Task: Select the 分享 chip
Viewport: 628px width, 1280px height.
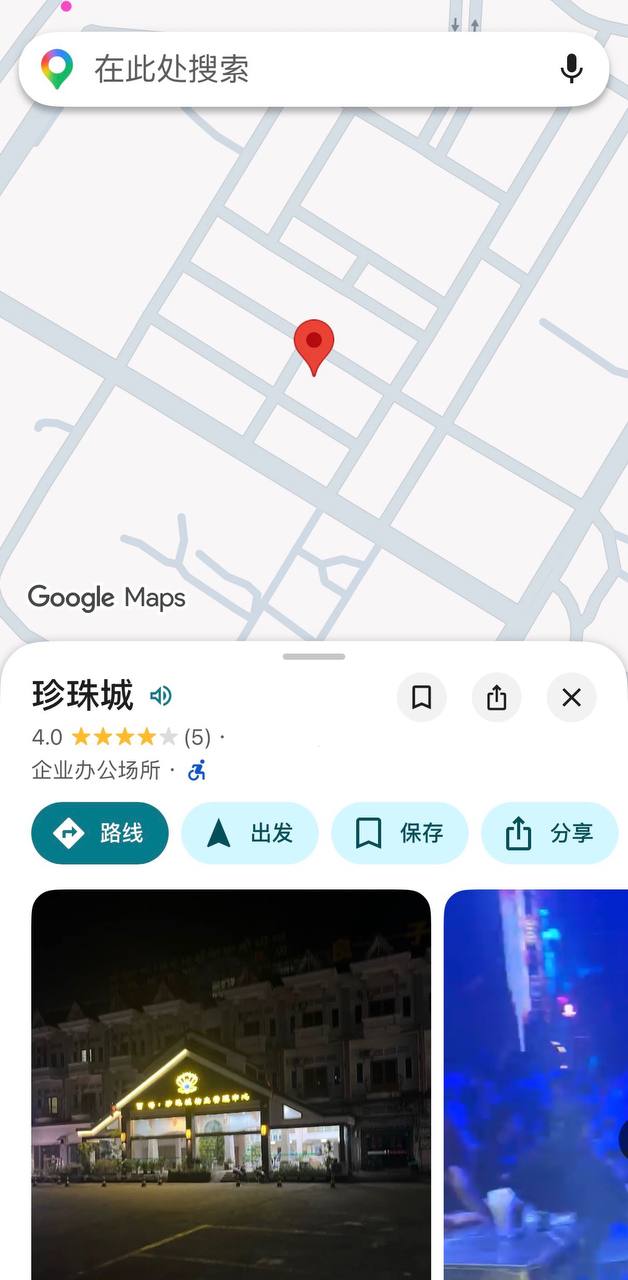Action: 550,833
